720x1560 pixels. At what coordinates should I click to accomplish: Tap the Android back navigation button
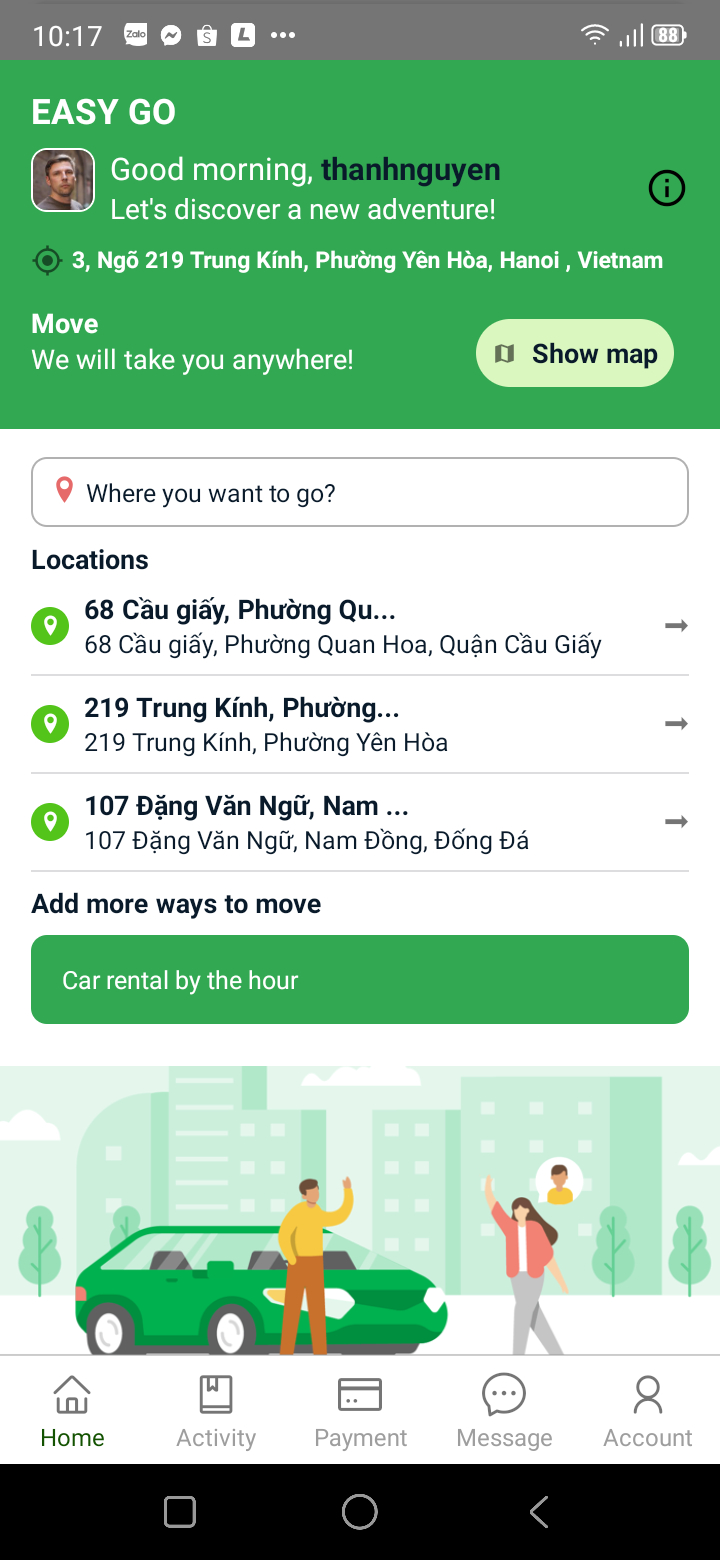tap(539, 1511)
